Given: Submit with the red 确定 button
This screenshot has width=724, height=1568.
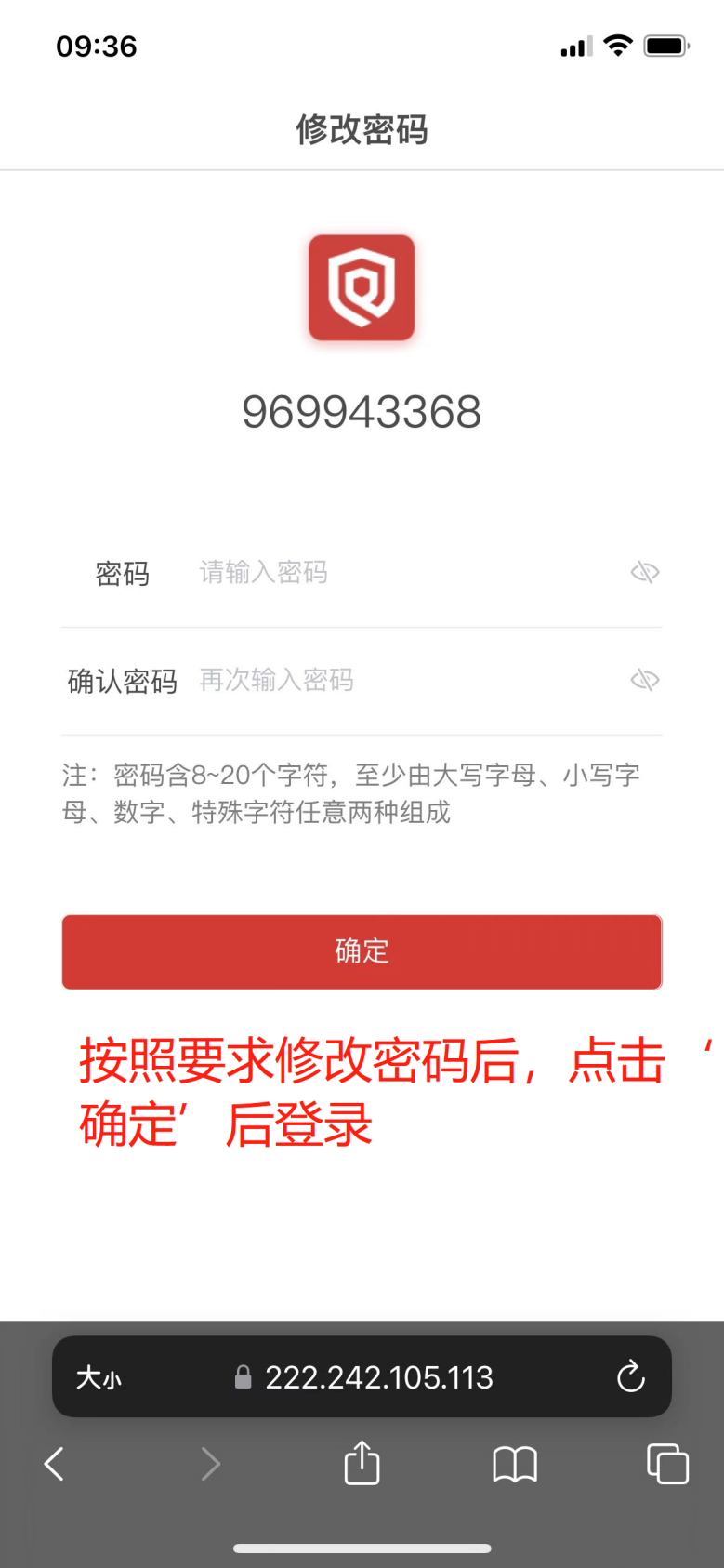Looking at the screenshot, I should tap(362, 951).
